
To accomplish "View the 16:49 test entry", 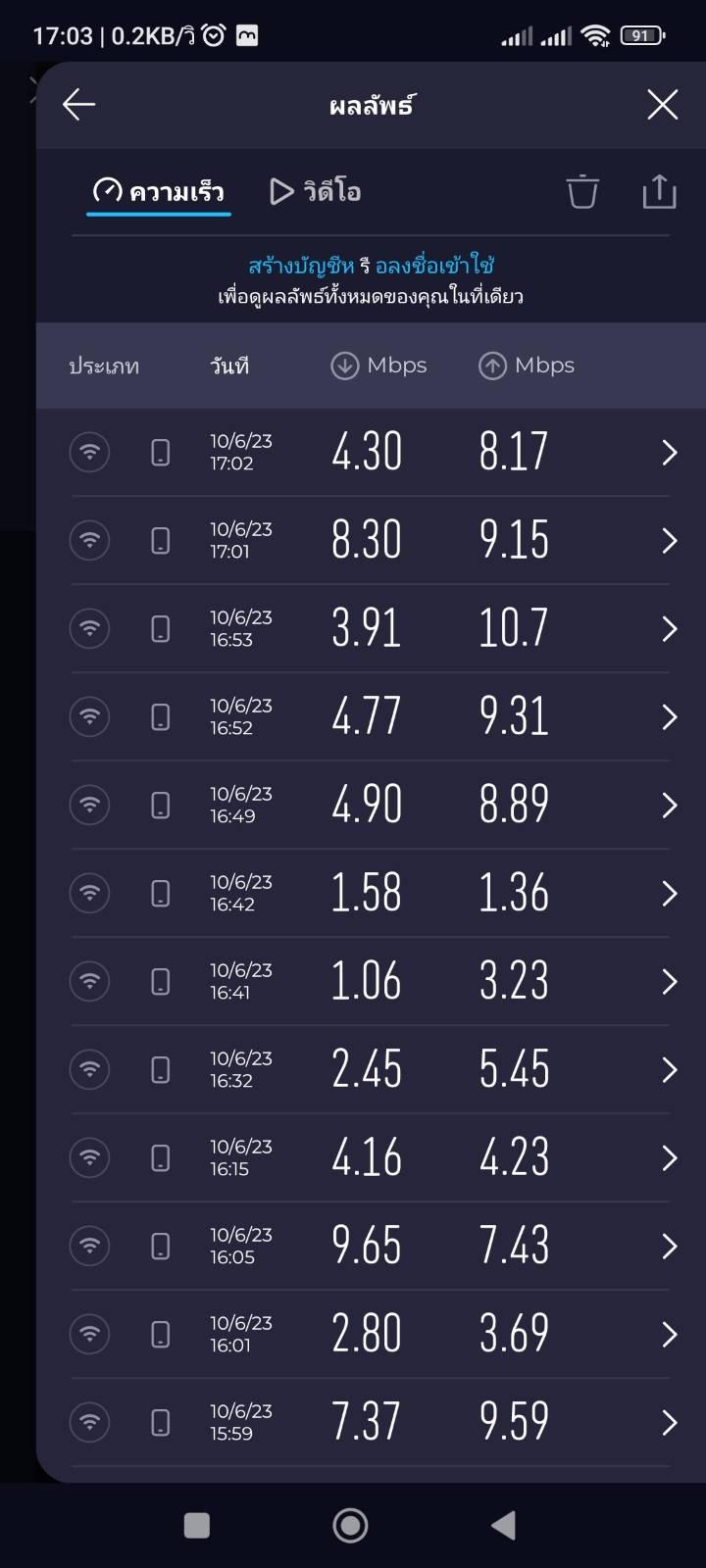I will [371, 805].
